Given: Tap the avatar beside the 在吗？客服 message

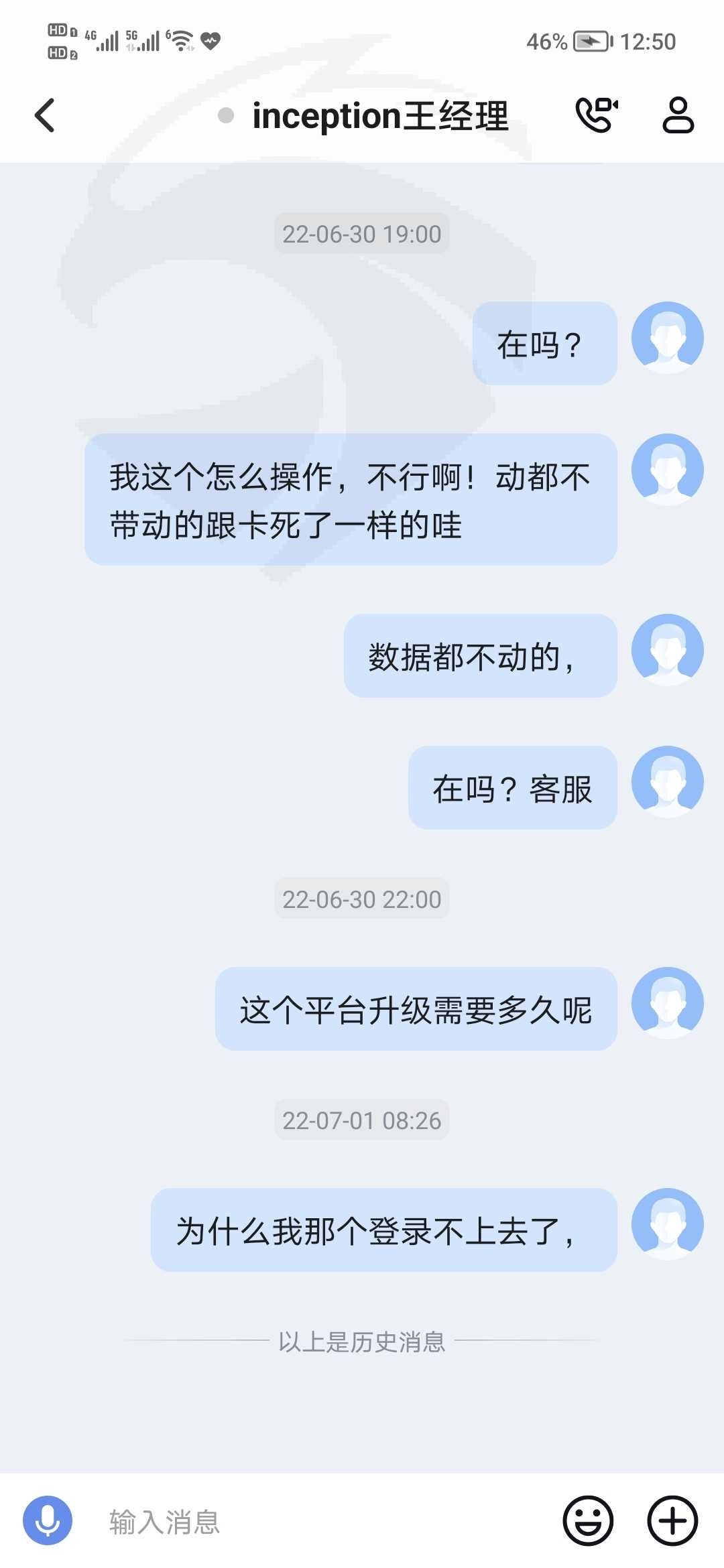Looking at the screenshot, I should tap(668, 782).
